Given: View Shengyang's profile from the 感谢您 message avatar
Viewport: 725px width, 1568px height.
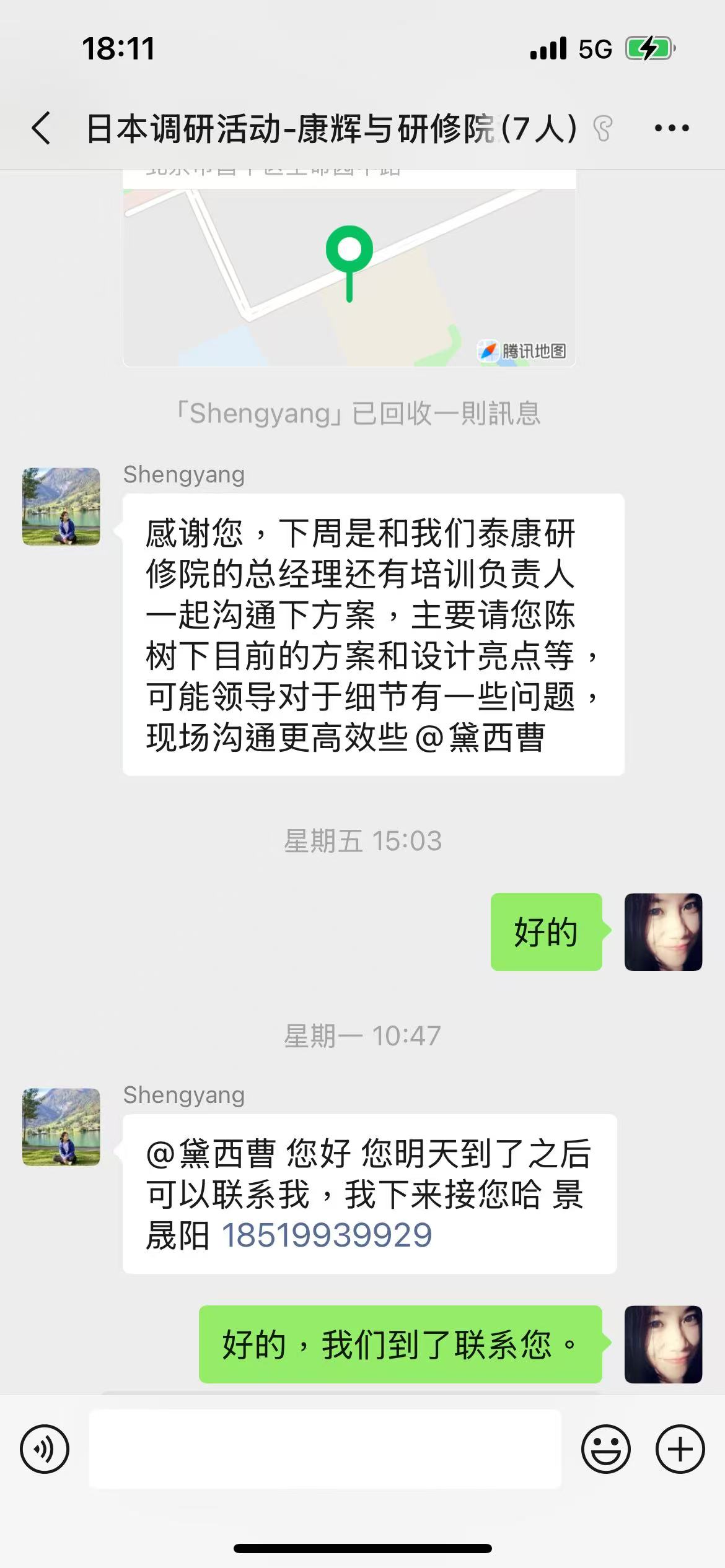Looking at the screenshot, I should [x=61, y=507].
